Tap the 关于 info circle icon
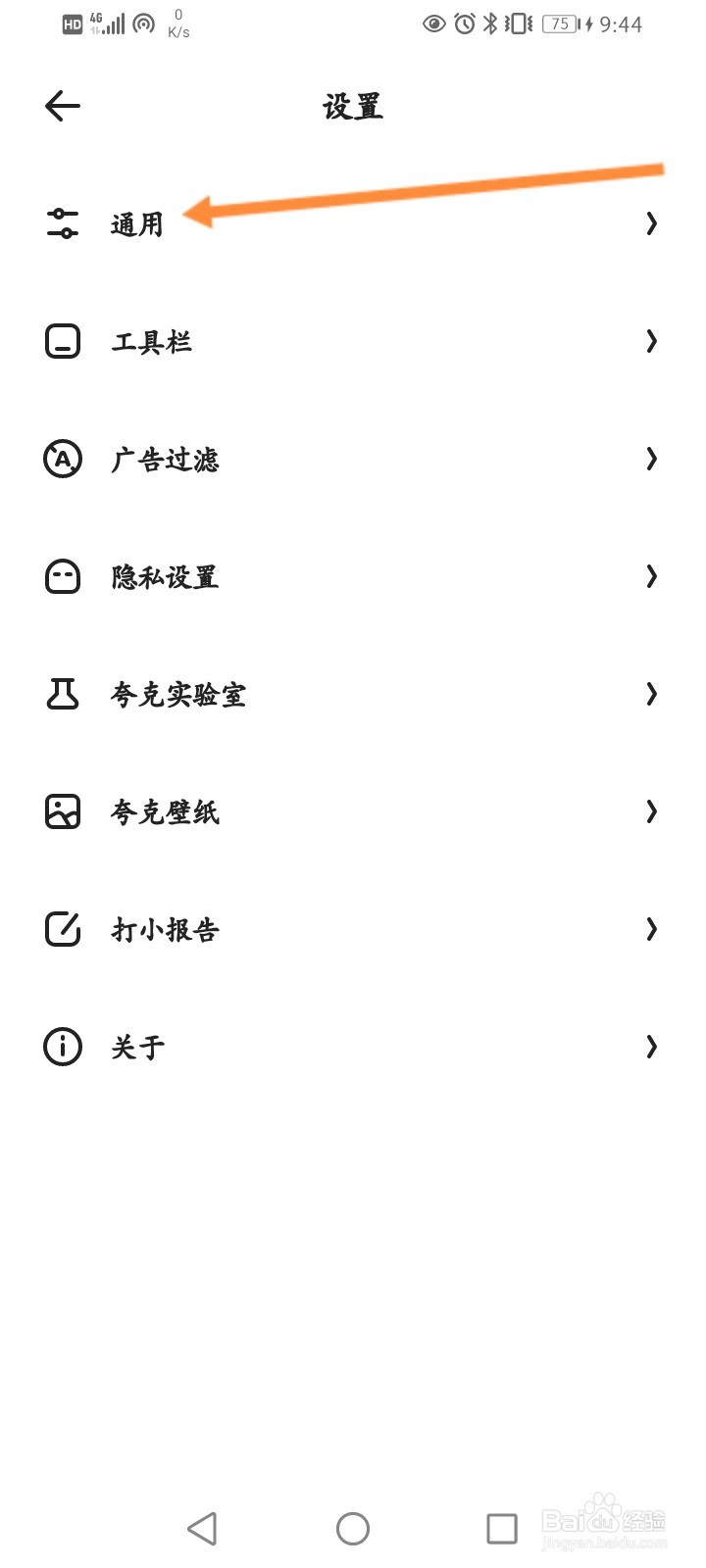706x1568 pixels. [x=62, y=1047]
